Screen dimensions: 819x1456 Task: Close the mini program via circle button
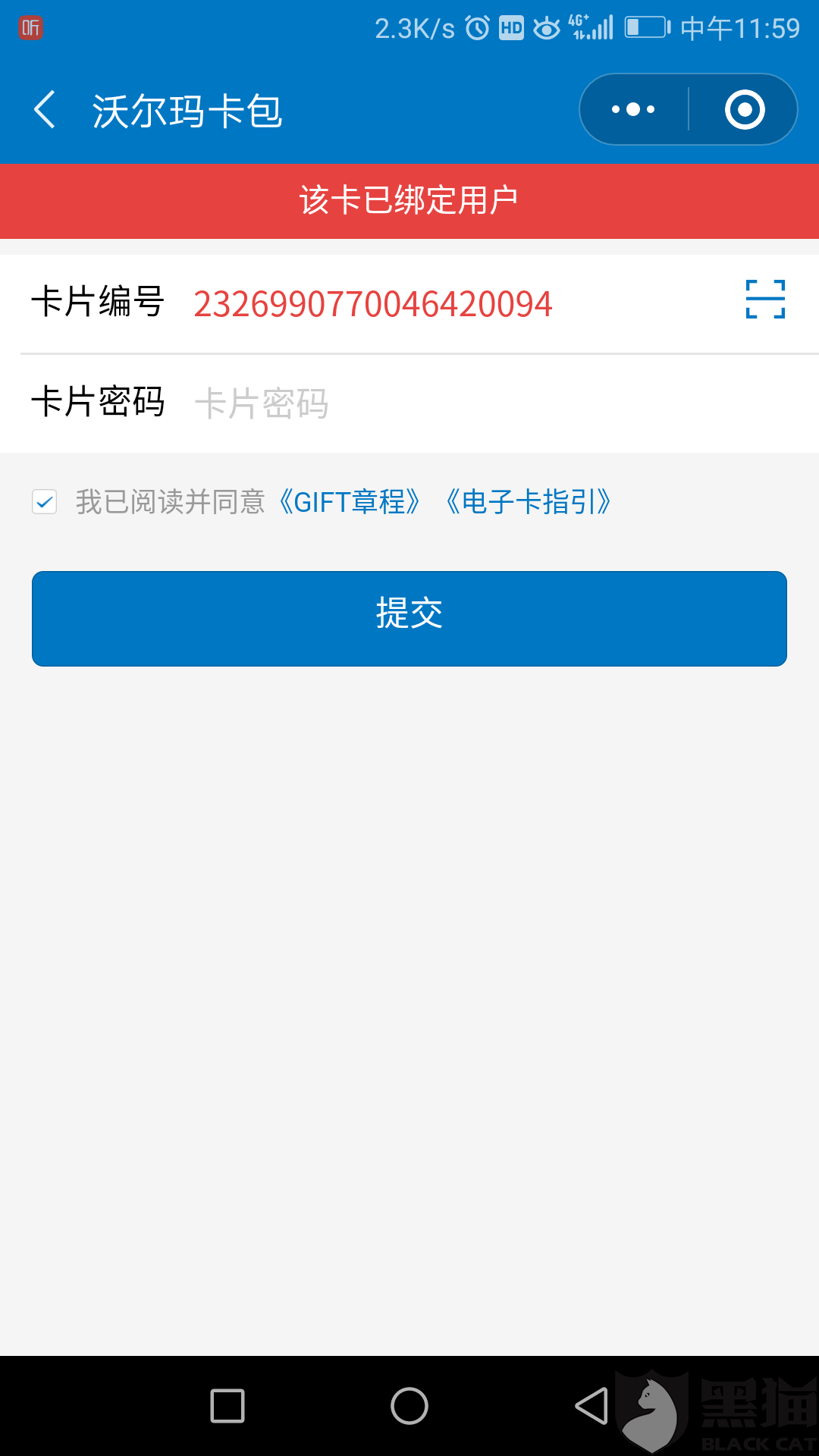click(744, 110)
